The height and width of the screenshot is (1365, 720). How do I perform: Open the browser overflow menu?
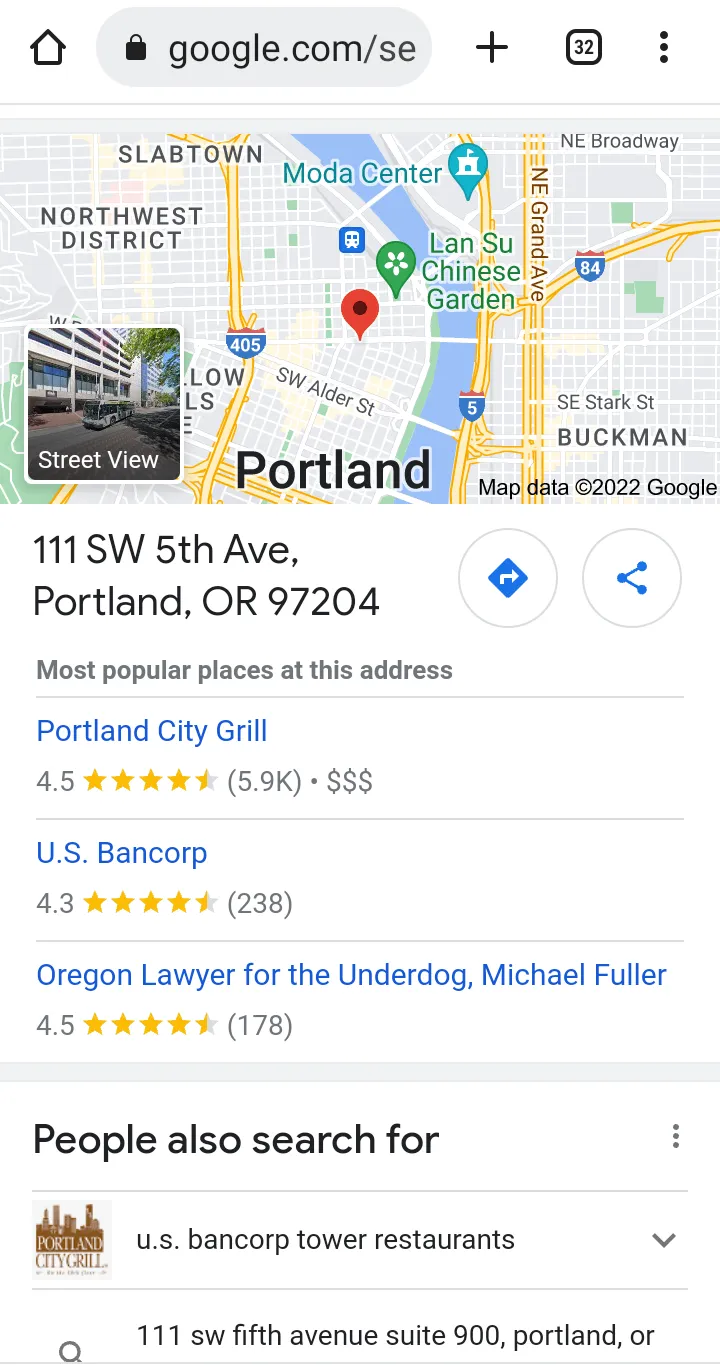point(664,47)
